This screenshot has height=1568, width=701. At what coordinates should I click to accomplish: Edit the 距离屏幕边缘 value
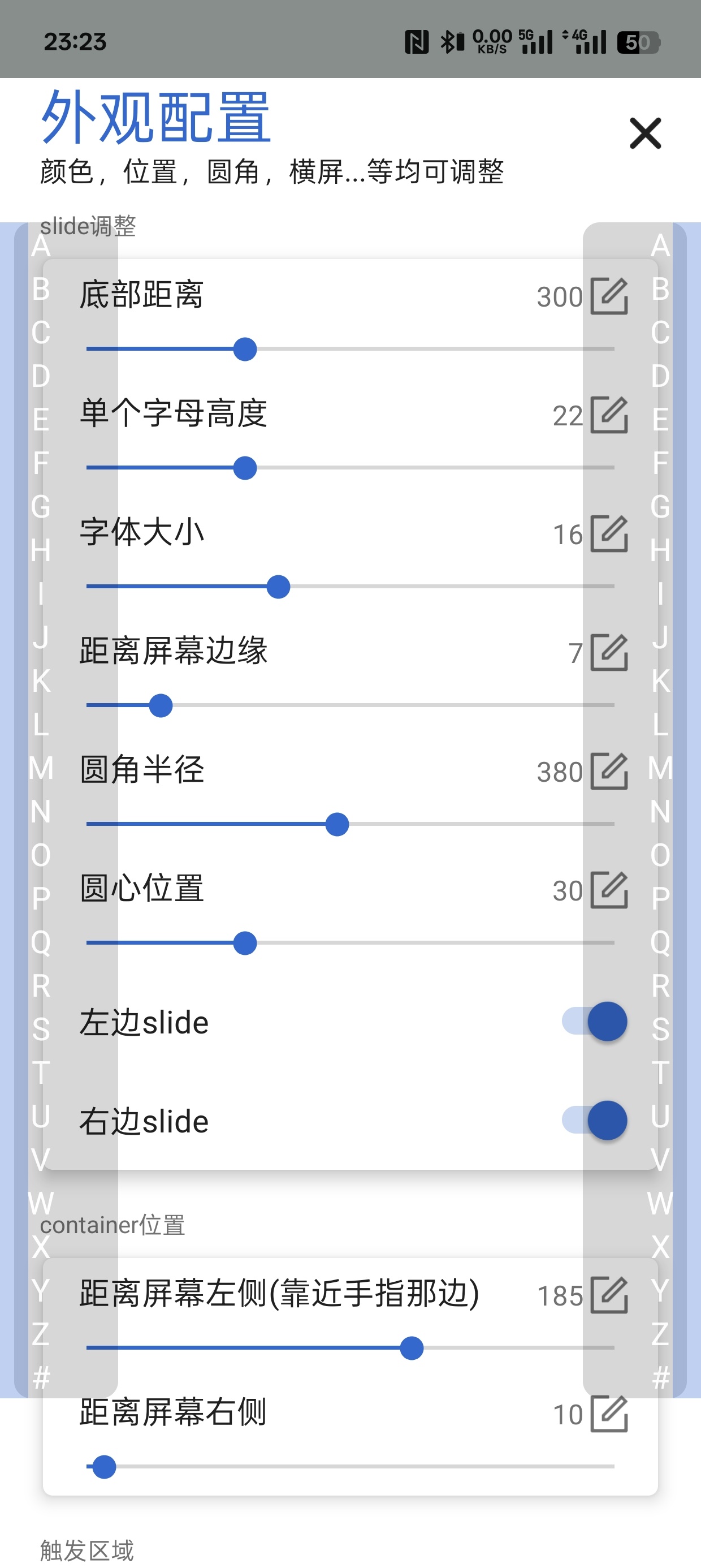coord(609,653)
